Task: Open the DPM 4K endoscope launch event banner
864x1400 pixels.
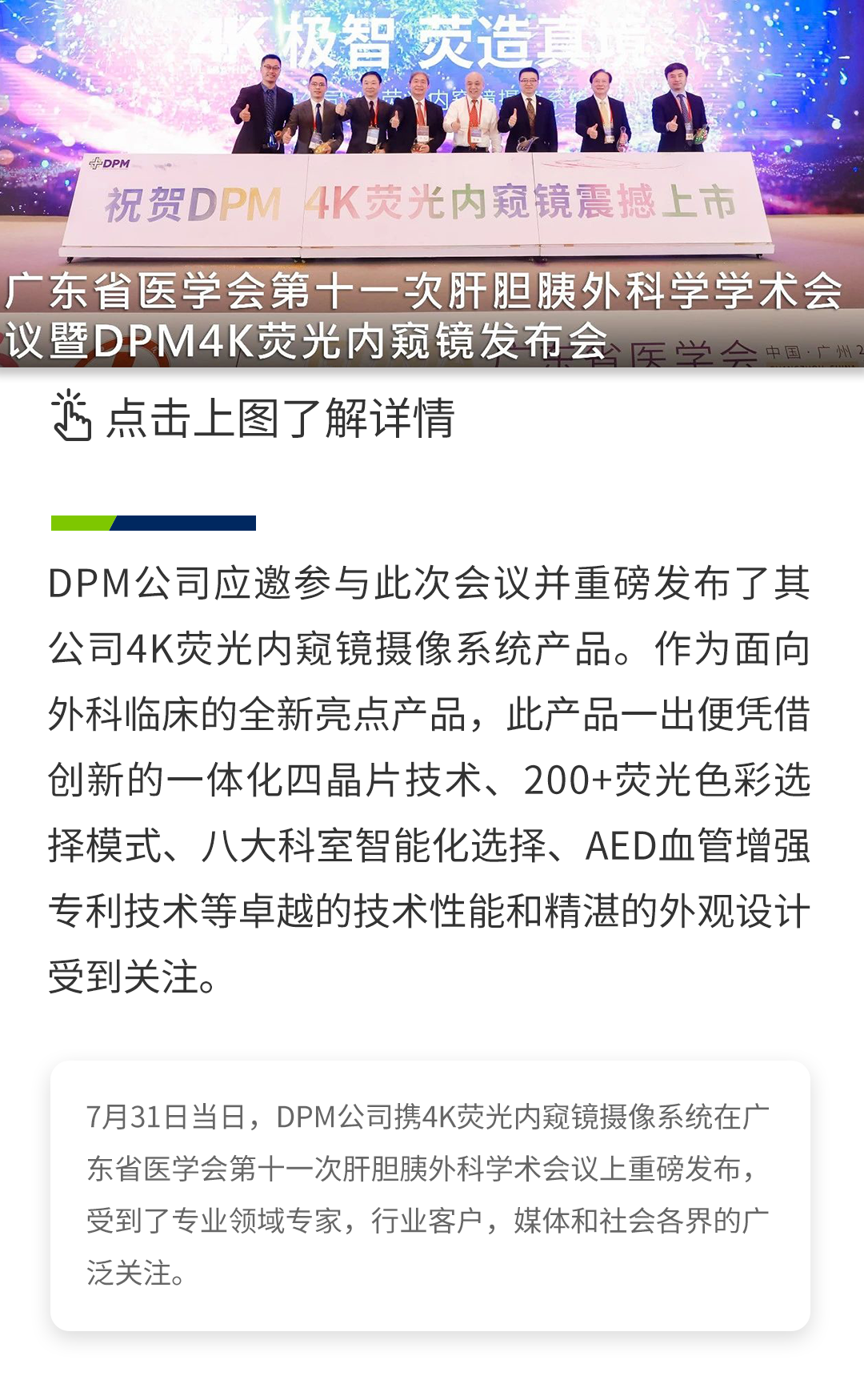Action: point(432,183)
